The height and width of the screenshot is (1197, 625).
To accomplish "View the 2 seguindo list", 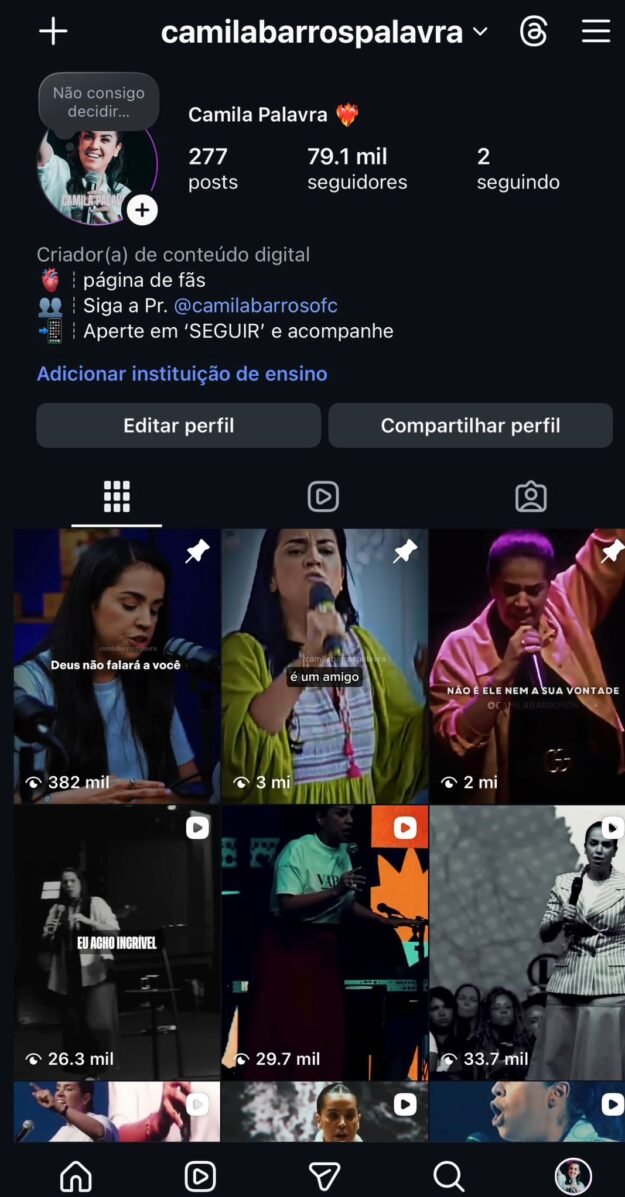I will point(517,168).
